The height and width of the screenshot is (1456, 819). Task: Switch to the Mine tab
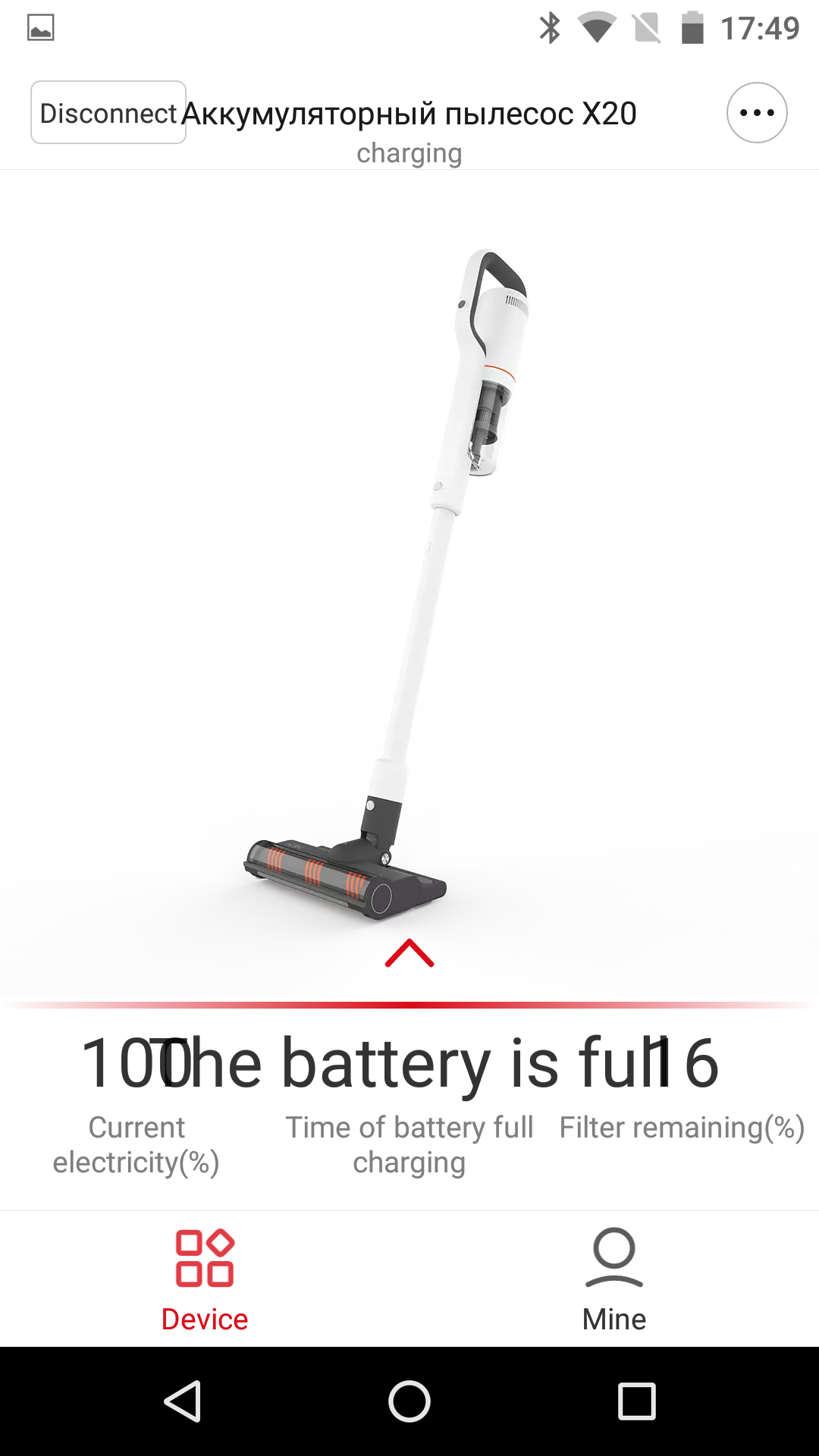(614, 1279)
